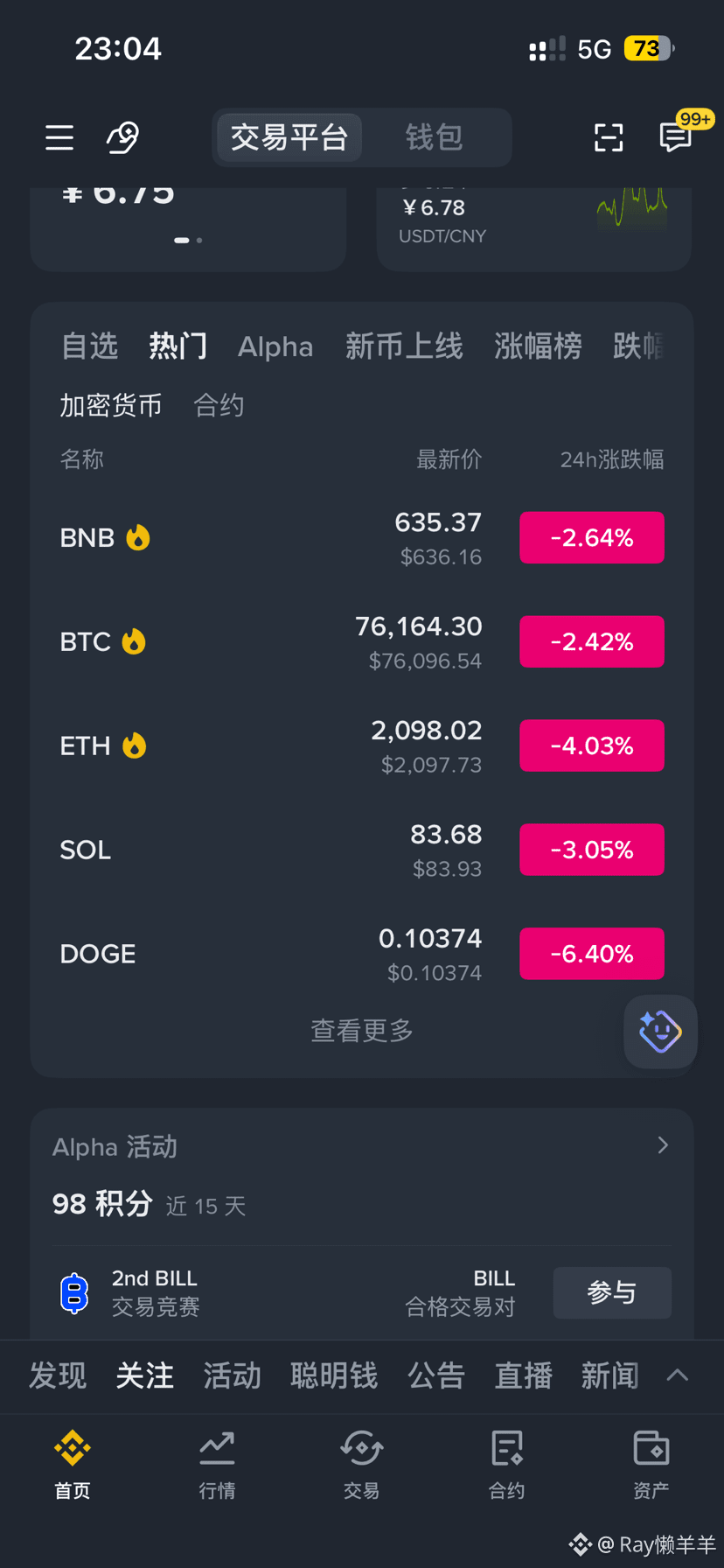Open the DOGE market row
This screenshot has width=724, height=1568.
pyautogui.click(x=362, y=954)
